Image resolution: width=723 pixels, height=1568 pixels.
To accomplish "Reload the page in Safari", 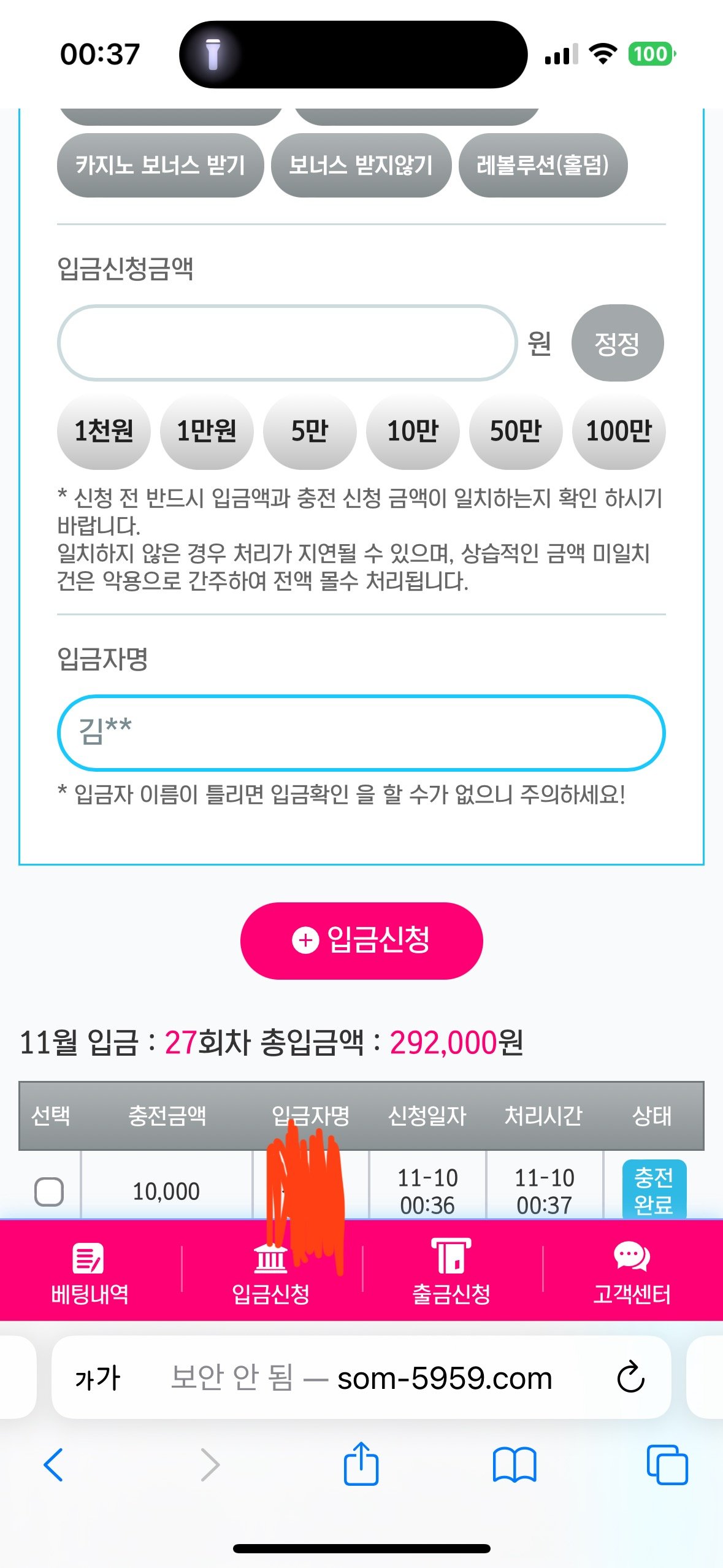I will click(630, 1378).
